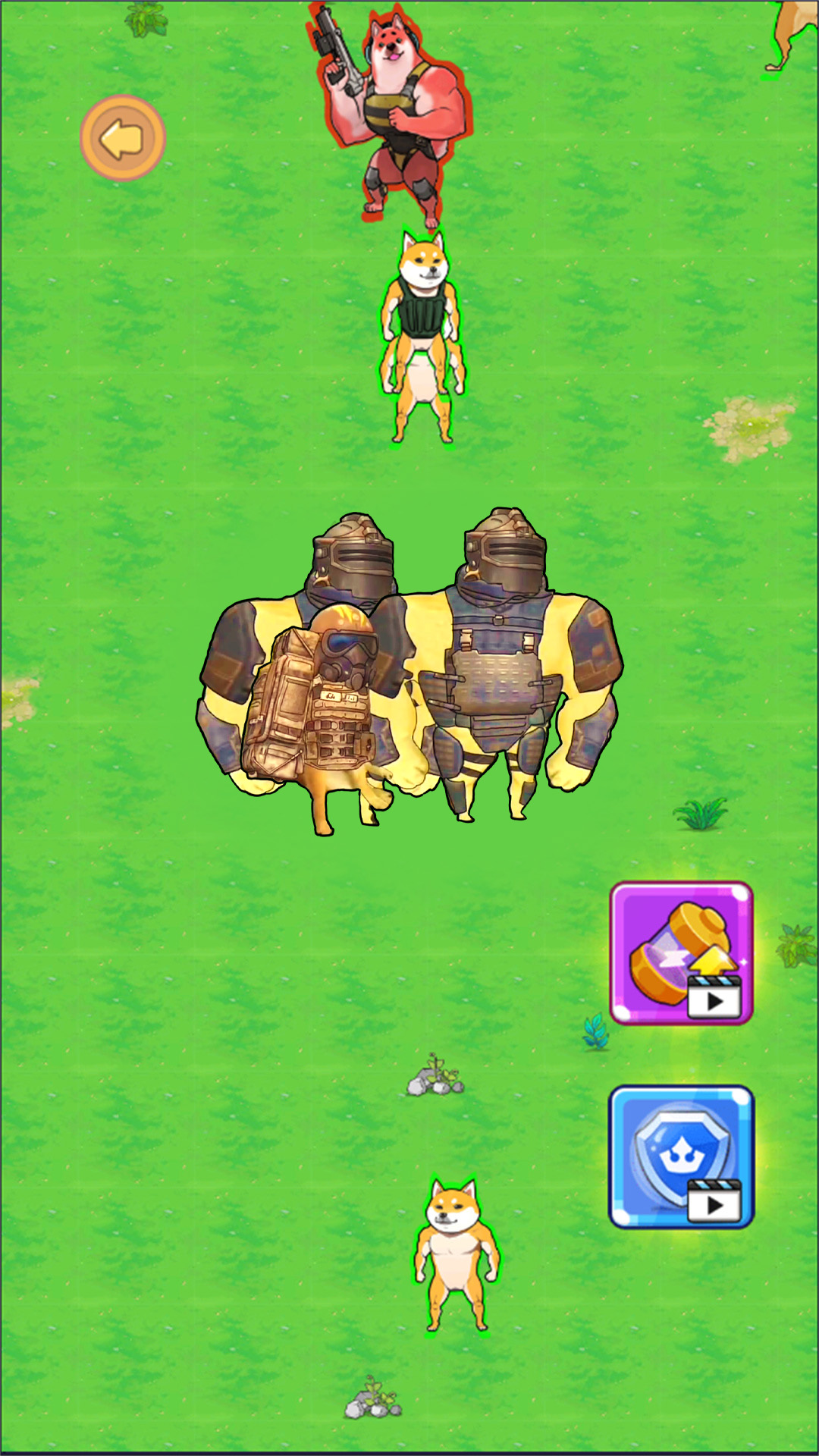
Task: Tap the orange back arrow button
Action: [x=123, y=138]
